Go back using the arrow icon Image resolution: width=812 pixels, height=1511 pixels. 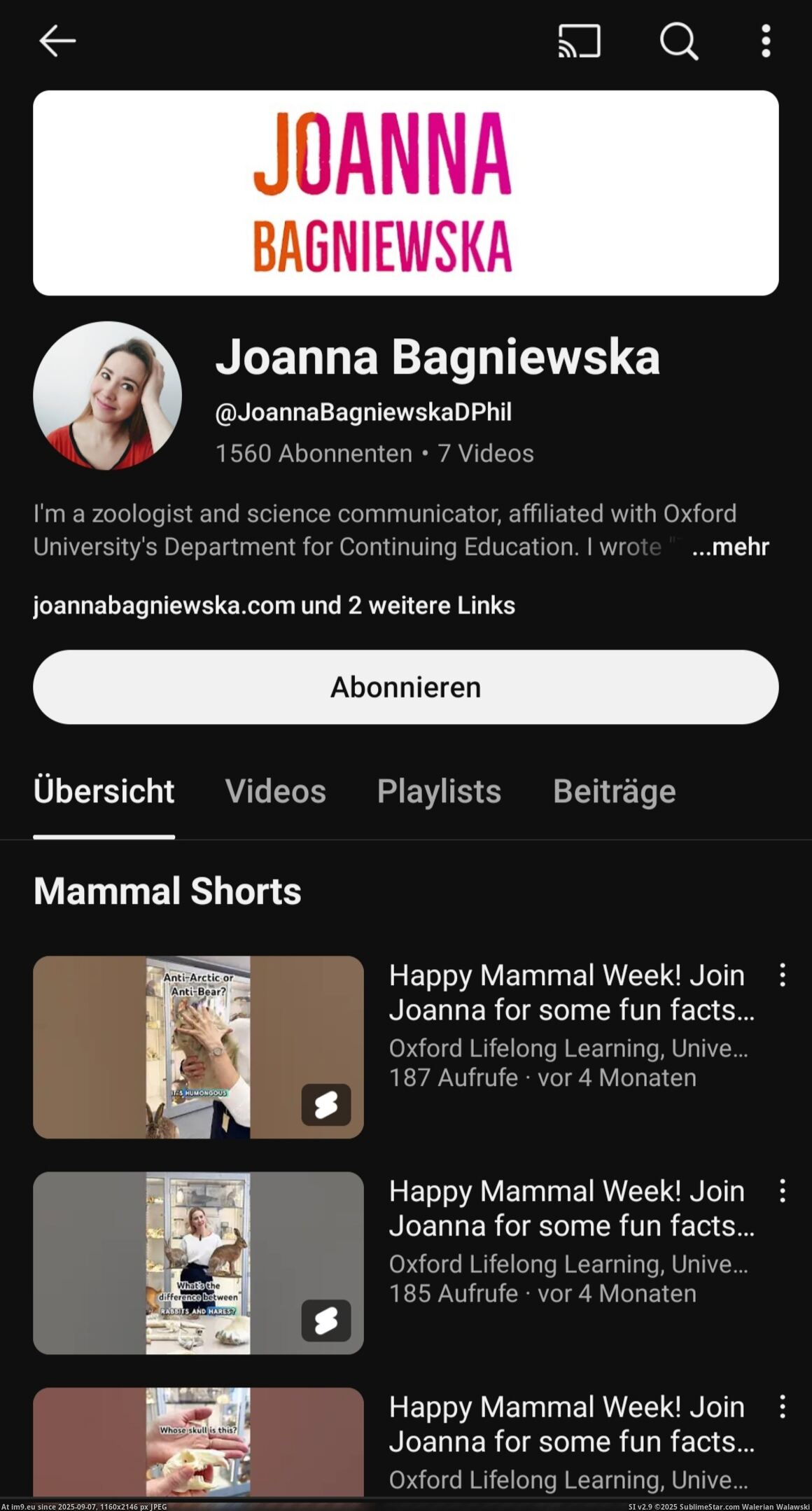click(57, 41)
